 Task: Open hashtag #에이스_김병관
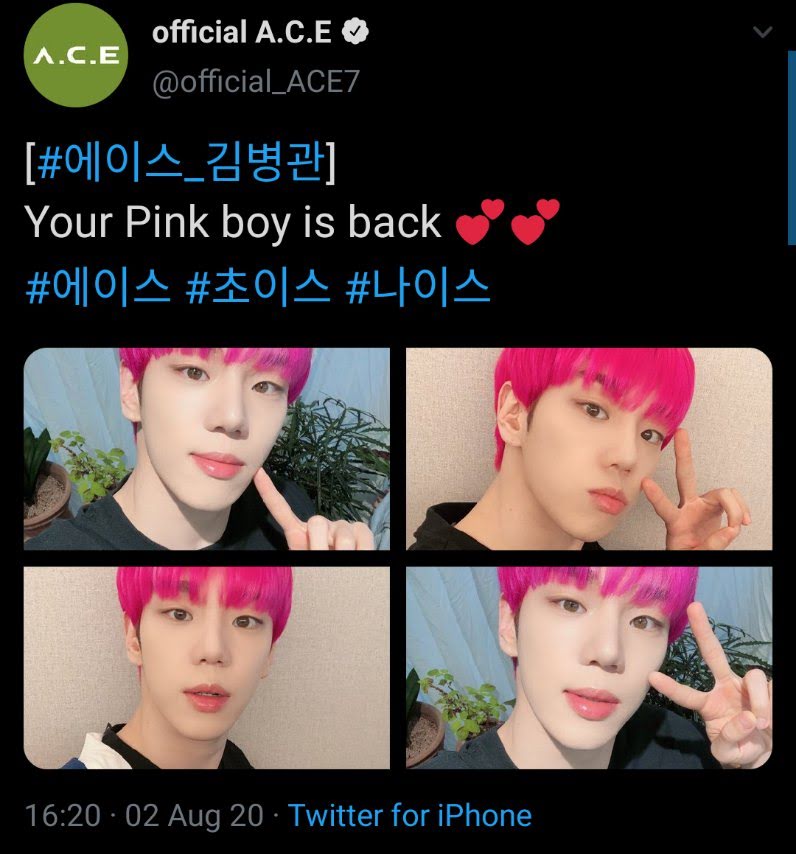(180, 163)
